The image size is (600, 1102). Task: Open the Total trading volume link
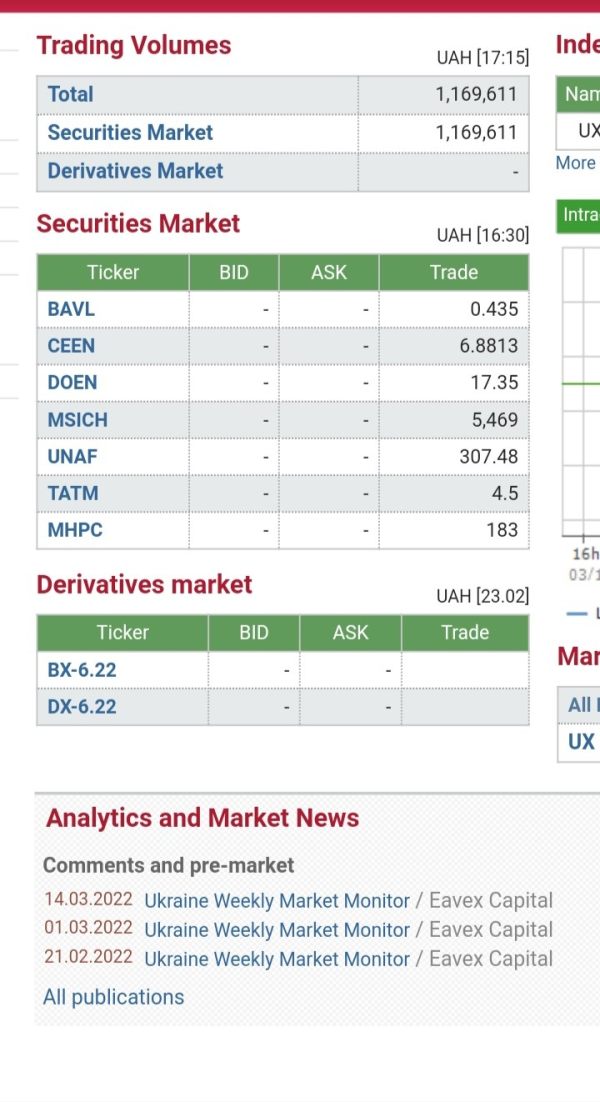pyautogui.click(x=70, y=94)
